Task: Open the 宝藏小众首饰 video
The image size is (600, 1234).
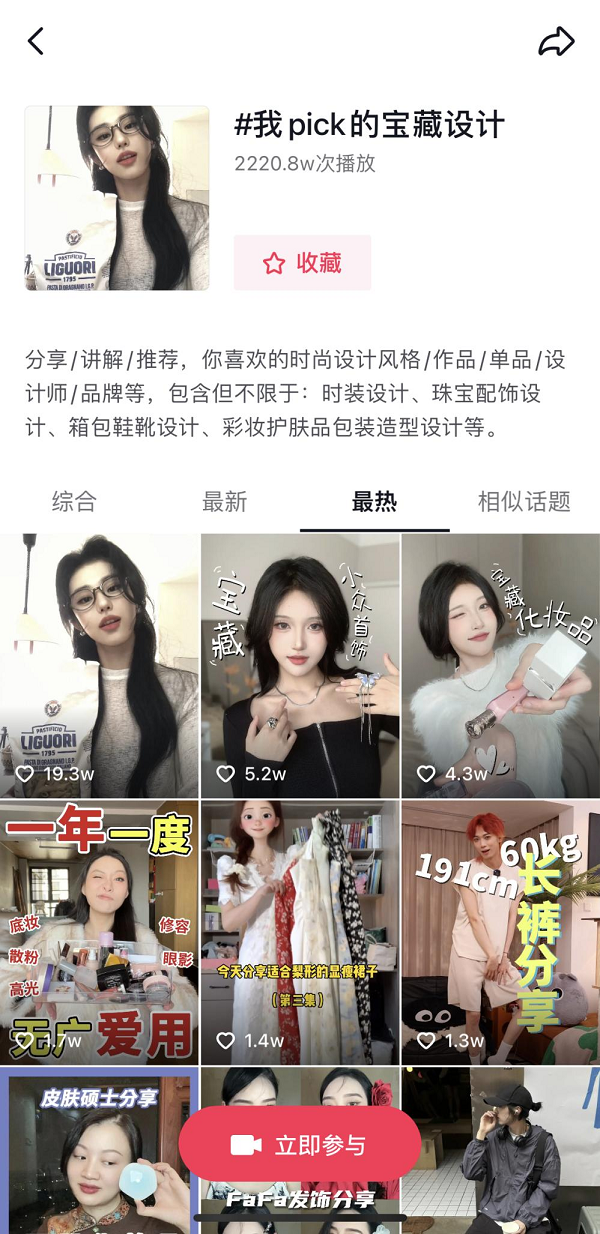Action: point(300,665)
